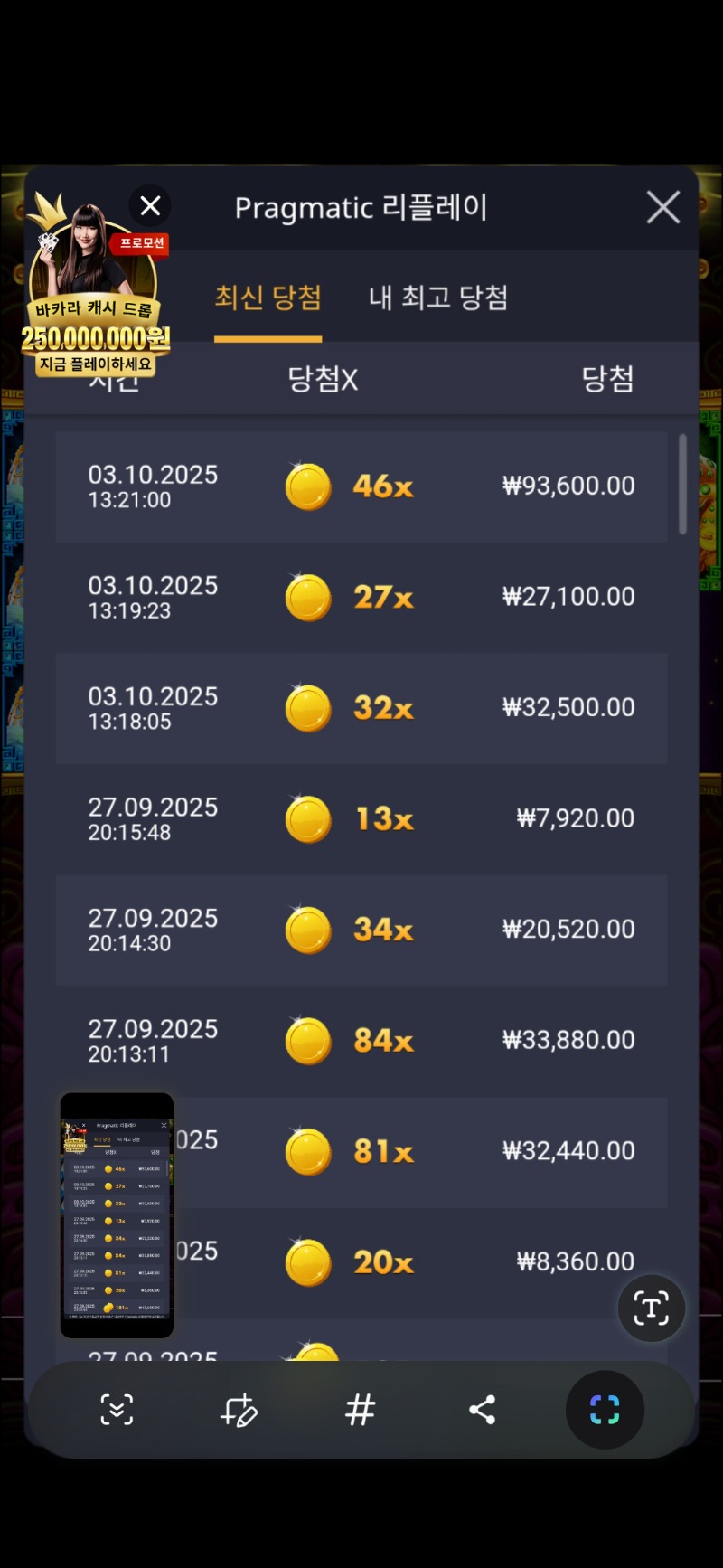Switch to the 내 최고 당첨 tab
This screenshot has width=723, height=1568.
[x=438, y=298]
